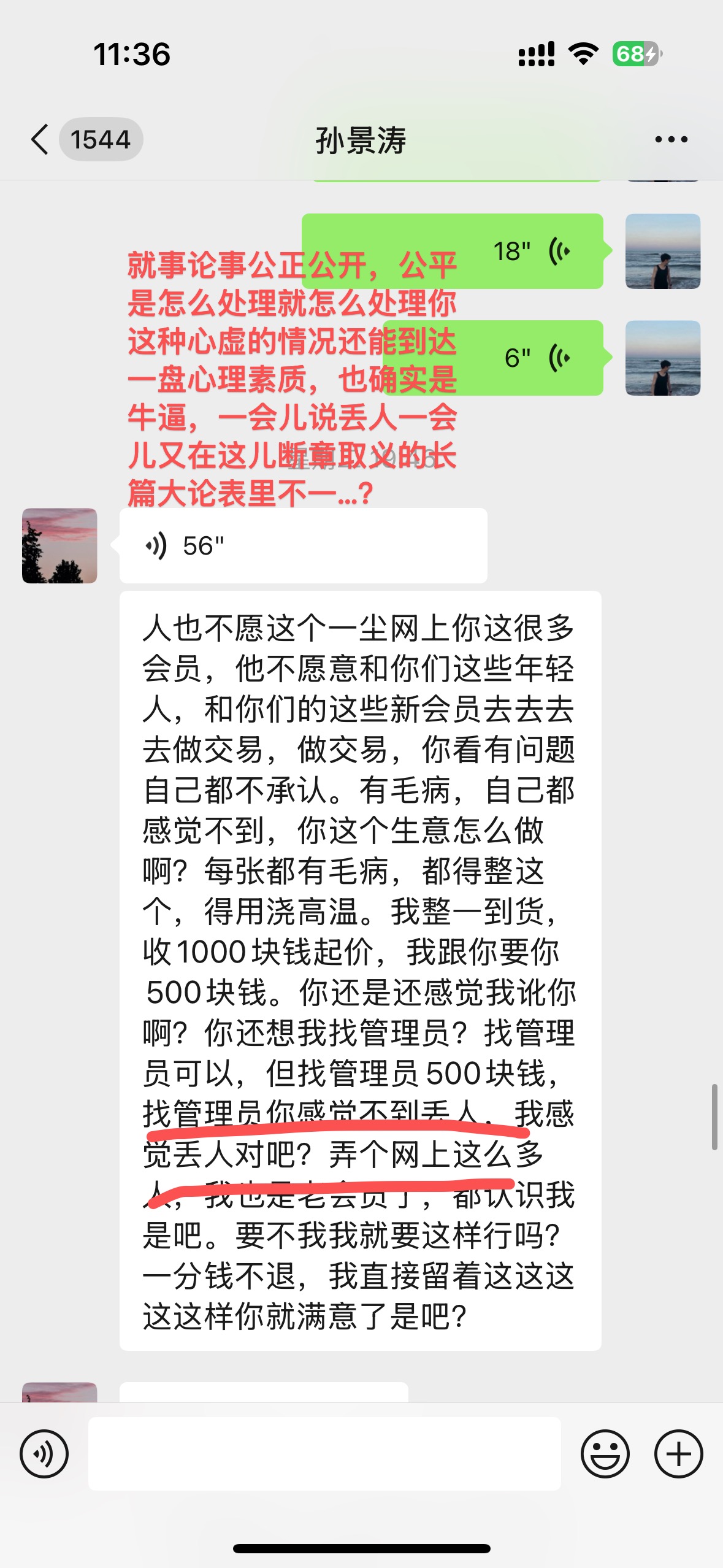Open the emoji sticker panel
The width and height of the screenshot is (723, 1568).
tap(605, 1453)
